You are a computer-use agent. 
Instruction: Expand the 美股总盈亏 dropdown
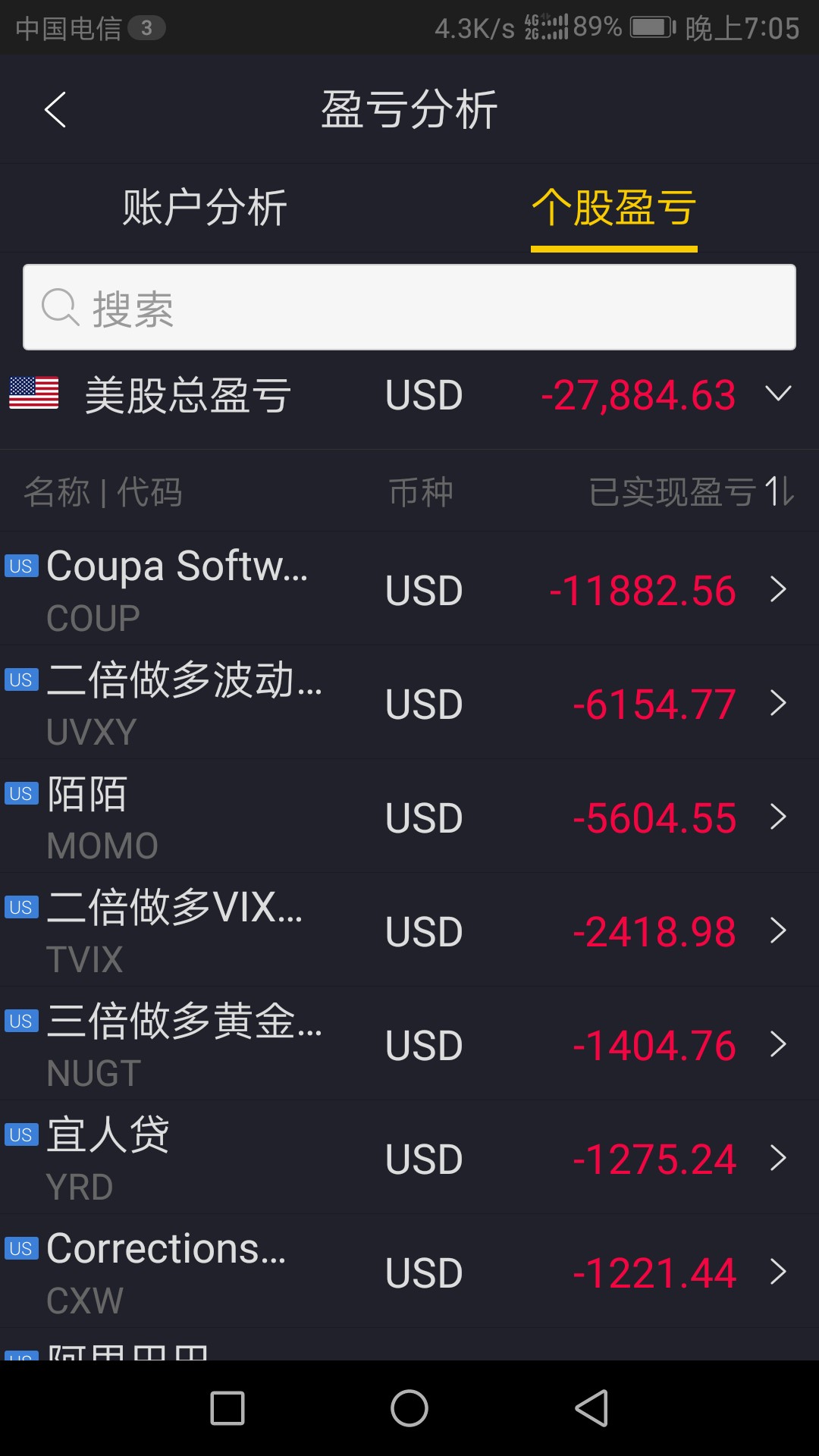[778, 394]
